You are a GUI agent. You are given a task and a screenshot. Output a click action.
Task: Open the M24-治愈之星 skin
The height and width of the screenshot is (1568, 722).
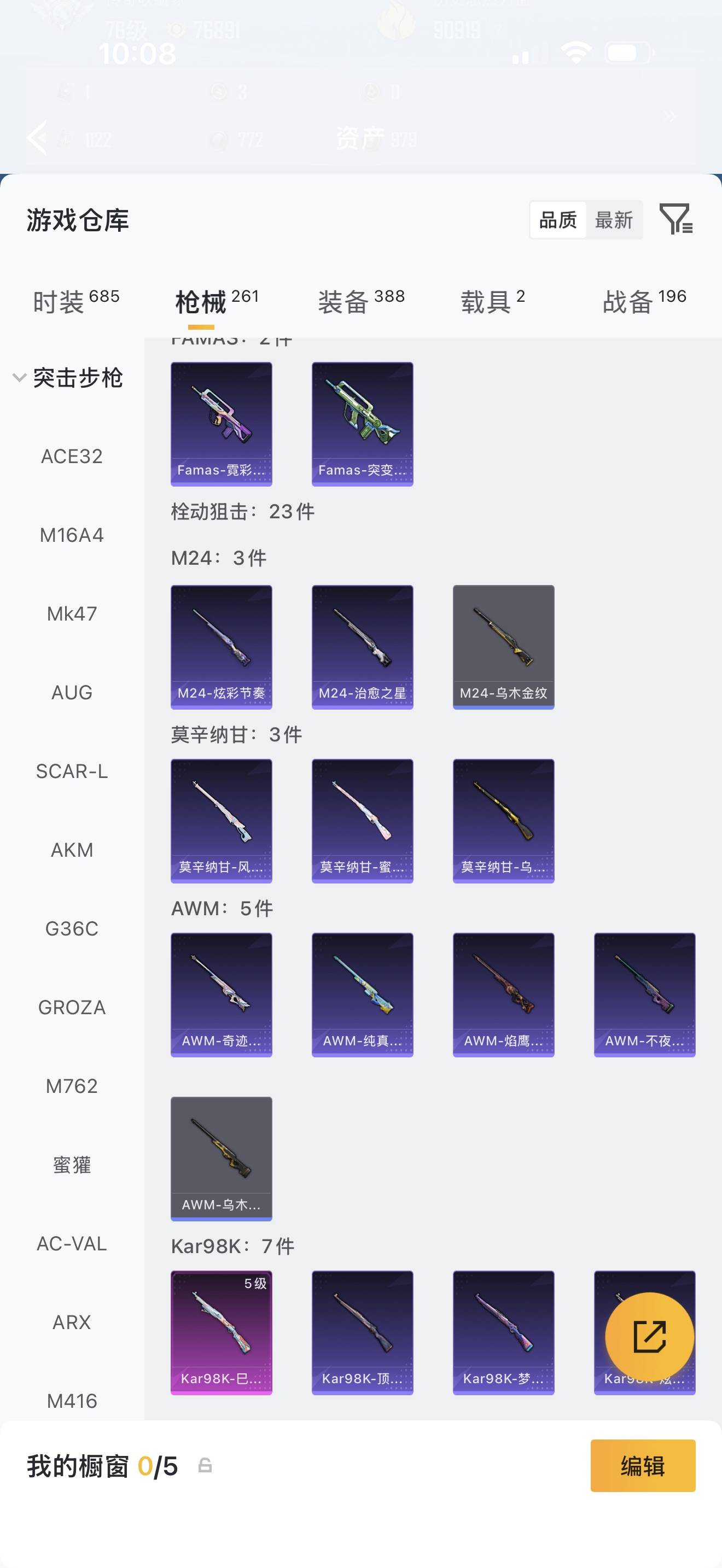click(362, 647)
